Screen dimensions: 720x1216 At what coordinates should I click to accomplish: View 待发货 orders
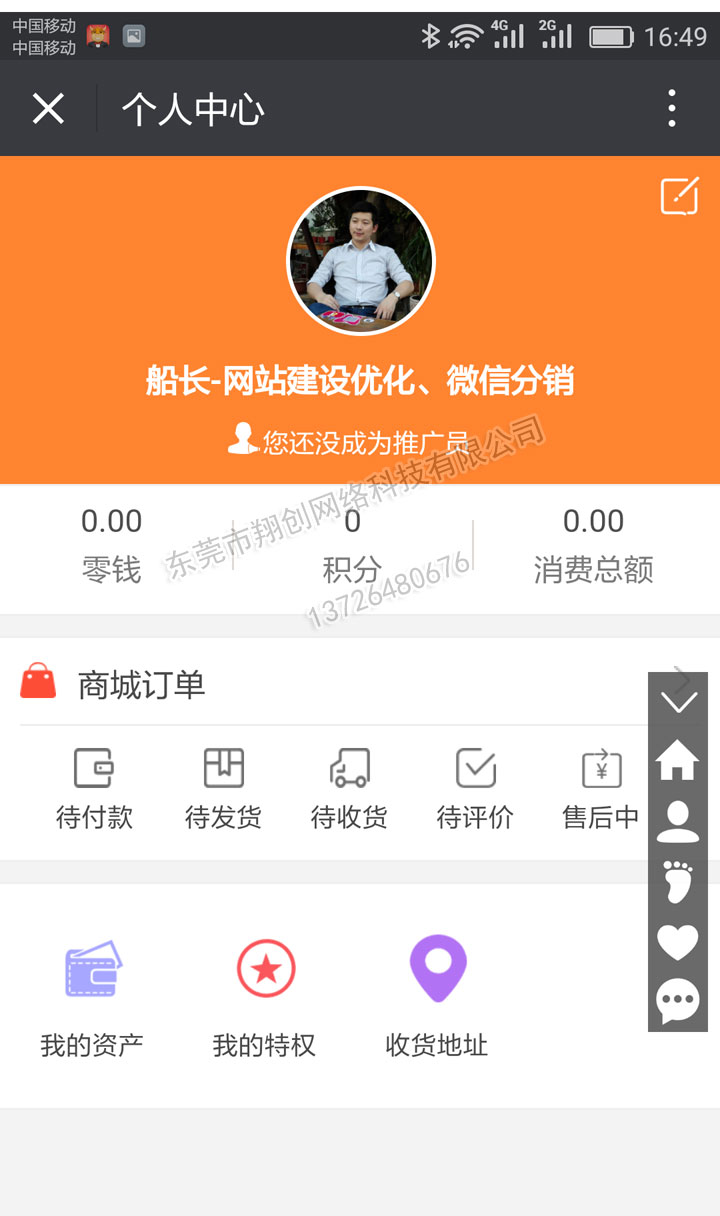[223, 788]
